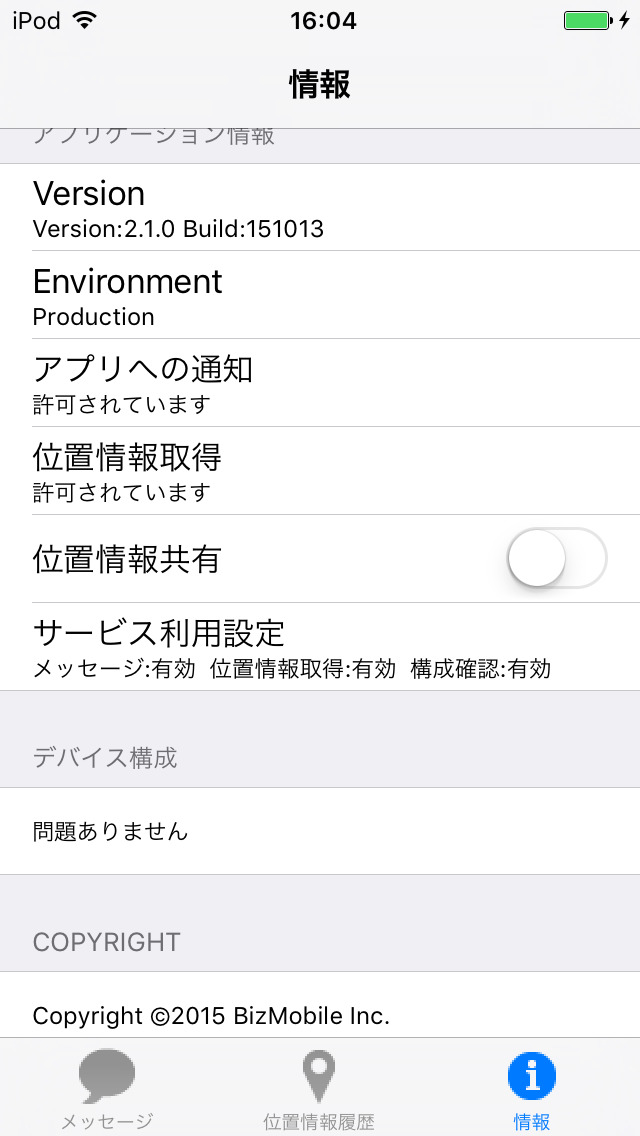Enable the 位置情報共有 switch
This screenshot has height=1136, width=640.
click(x=557, y=558)
